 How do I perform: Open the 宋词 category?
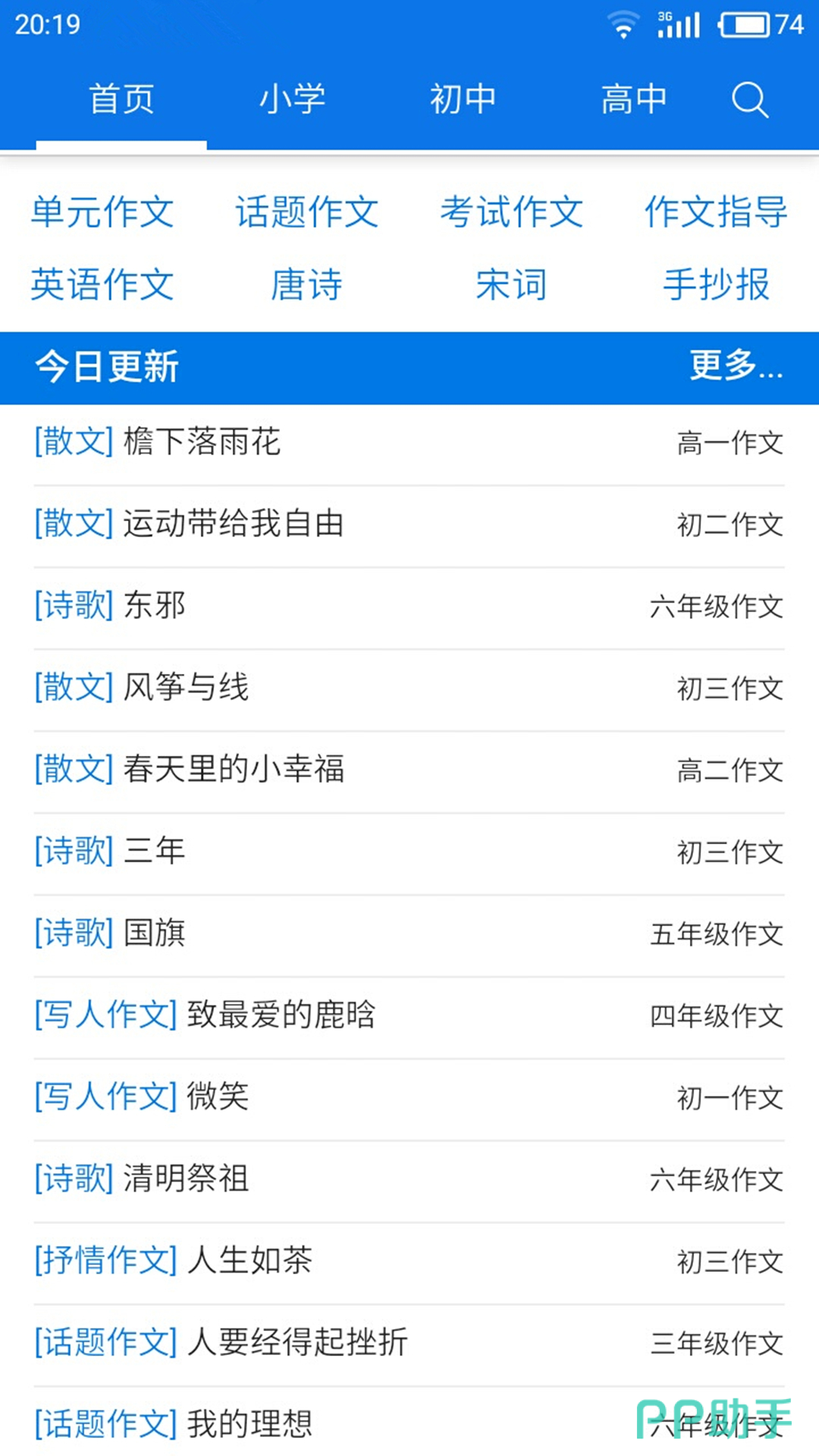click(x=512, y=285)
